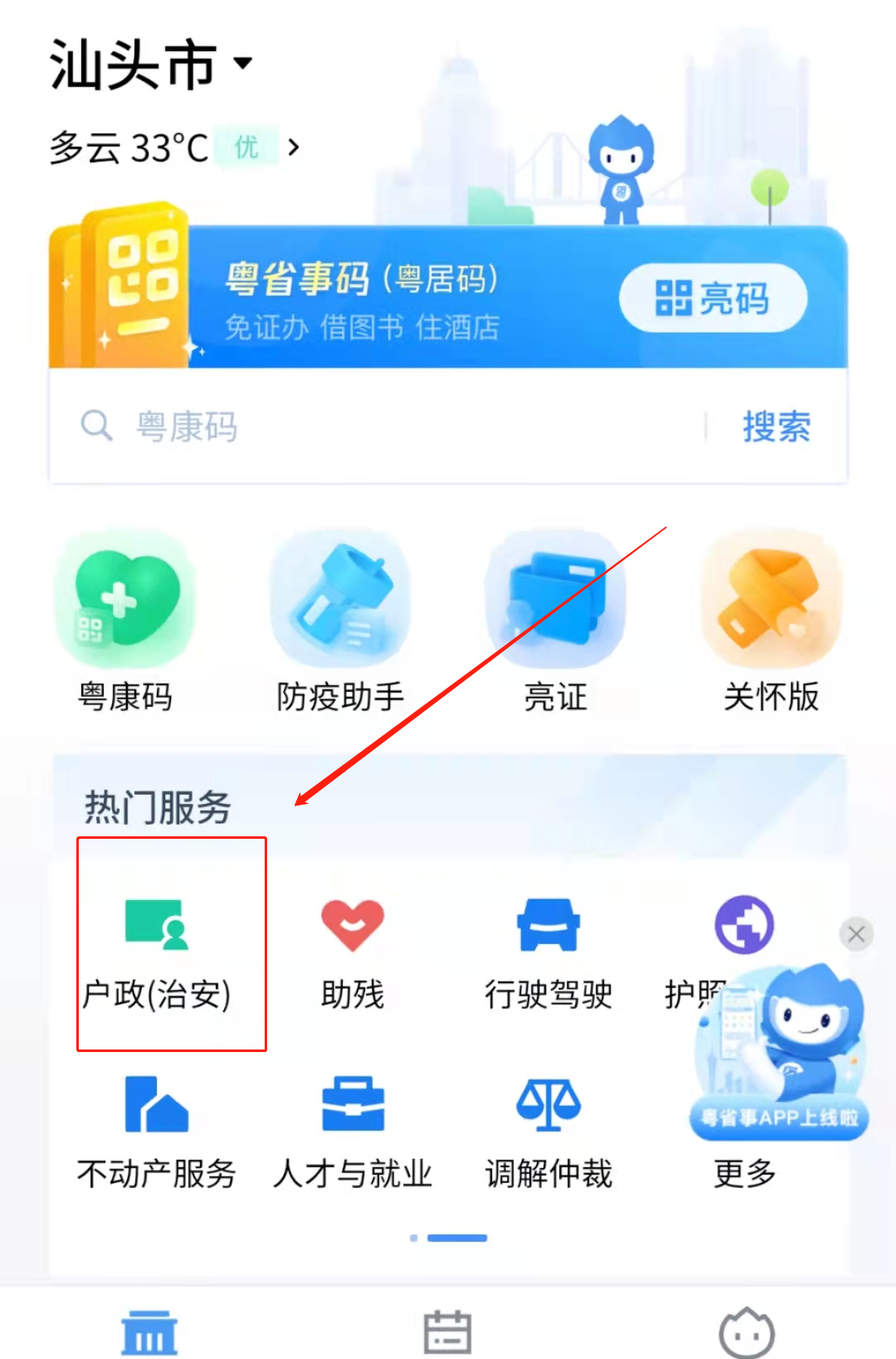Open 更多 services
The height and width of the screenshot is (1359, 896).
click(x=744, y=1172)
